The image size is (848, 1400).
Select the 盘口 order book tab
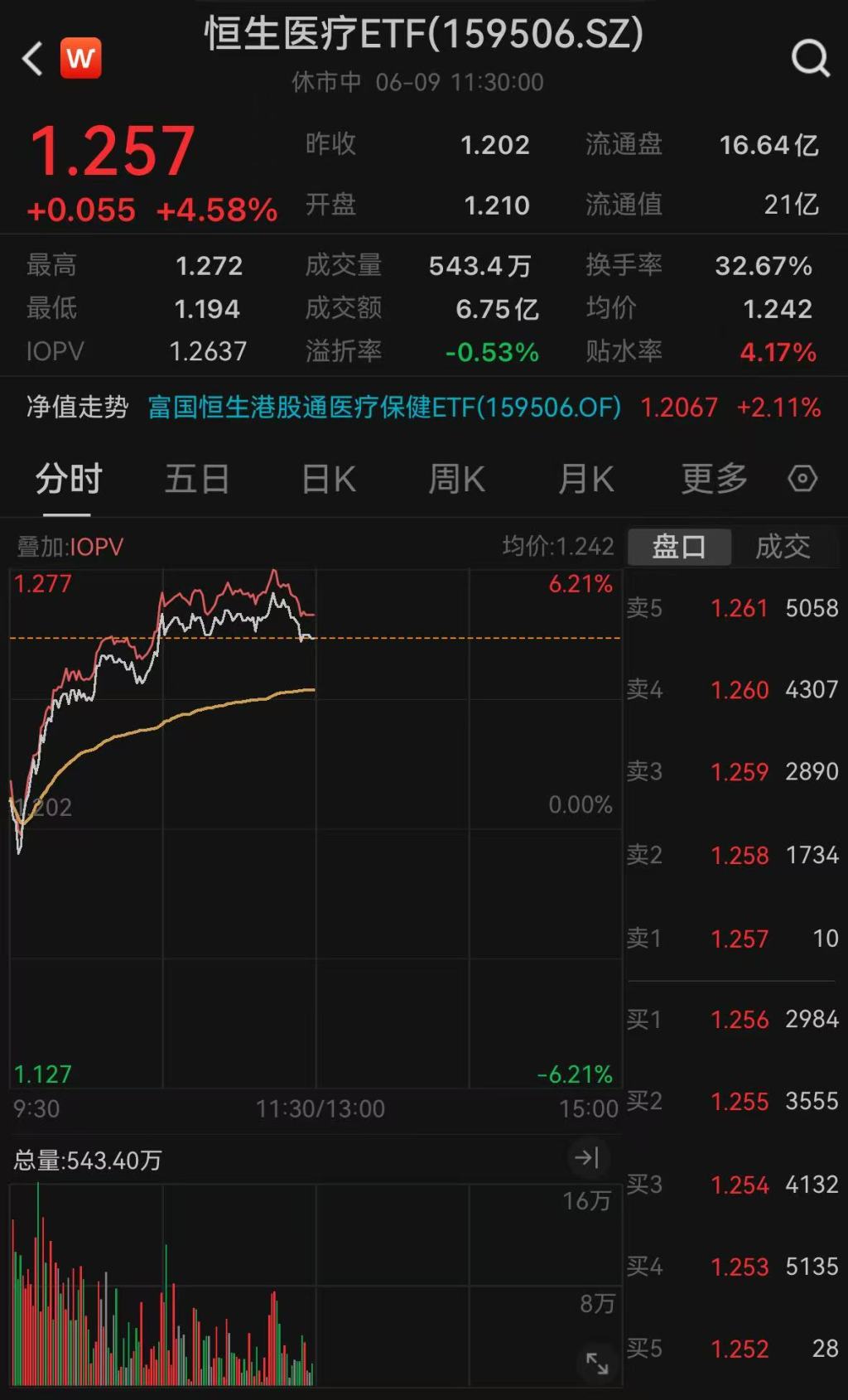tap(679, 547)
